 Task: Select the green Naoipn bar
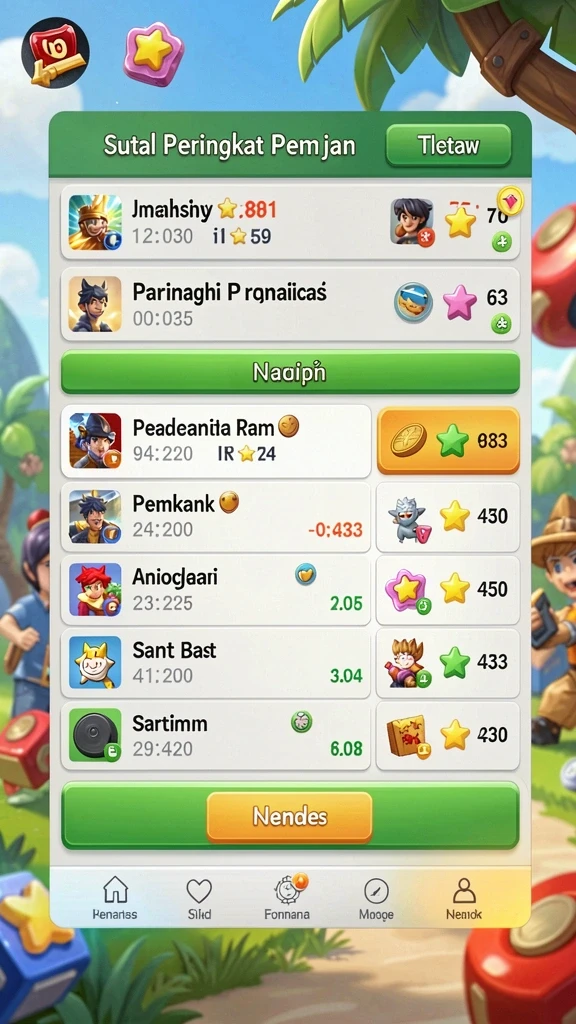click(291, 373)
